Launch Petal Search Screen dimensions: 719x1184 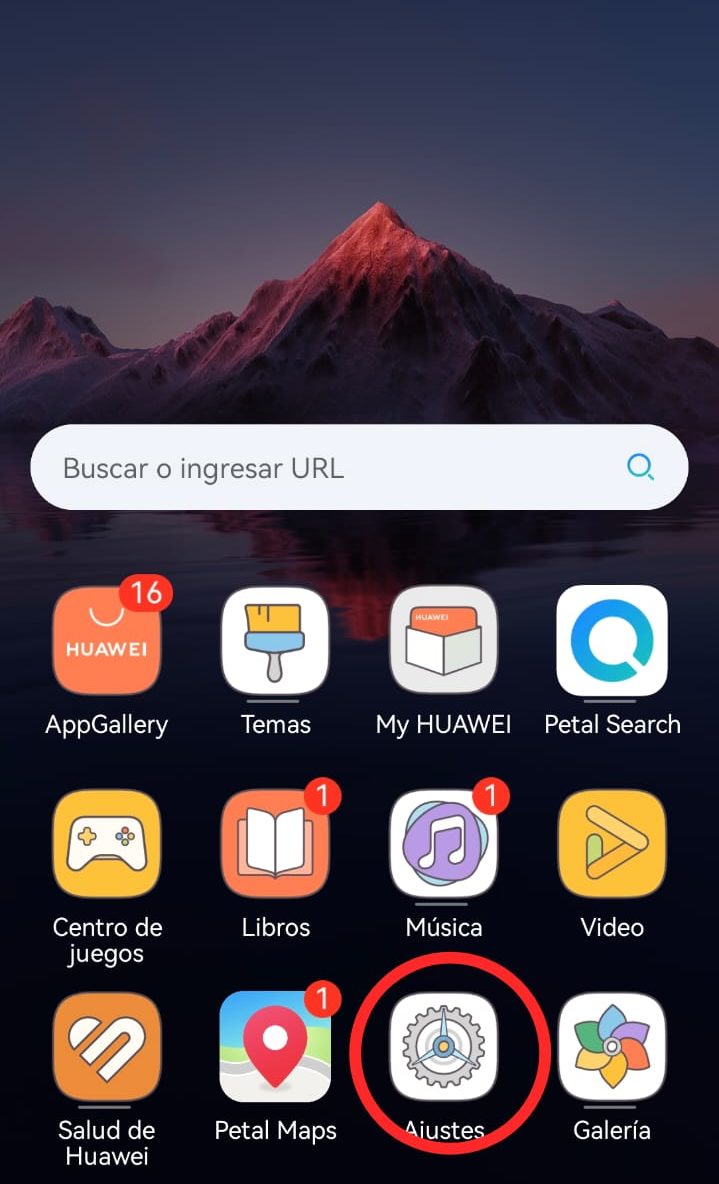point(612,641)
